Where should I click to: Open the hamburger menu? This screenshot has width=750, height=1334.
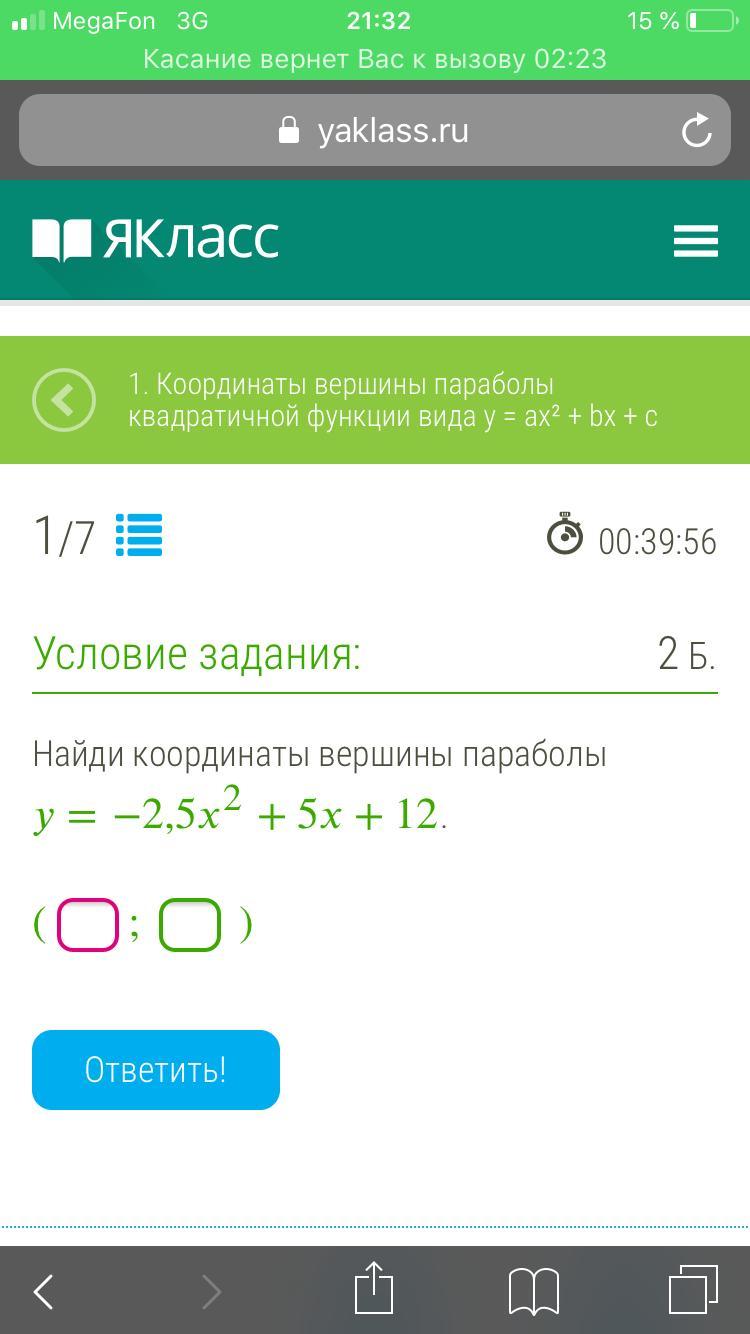click(x=696, y=241)
